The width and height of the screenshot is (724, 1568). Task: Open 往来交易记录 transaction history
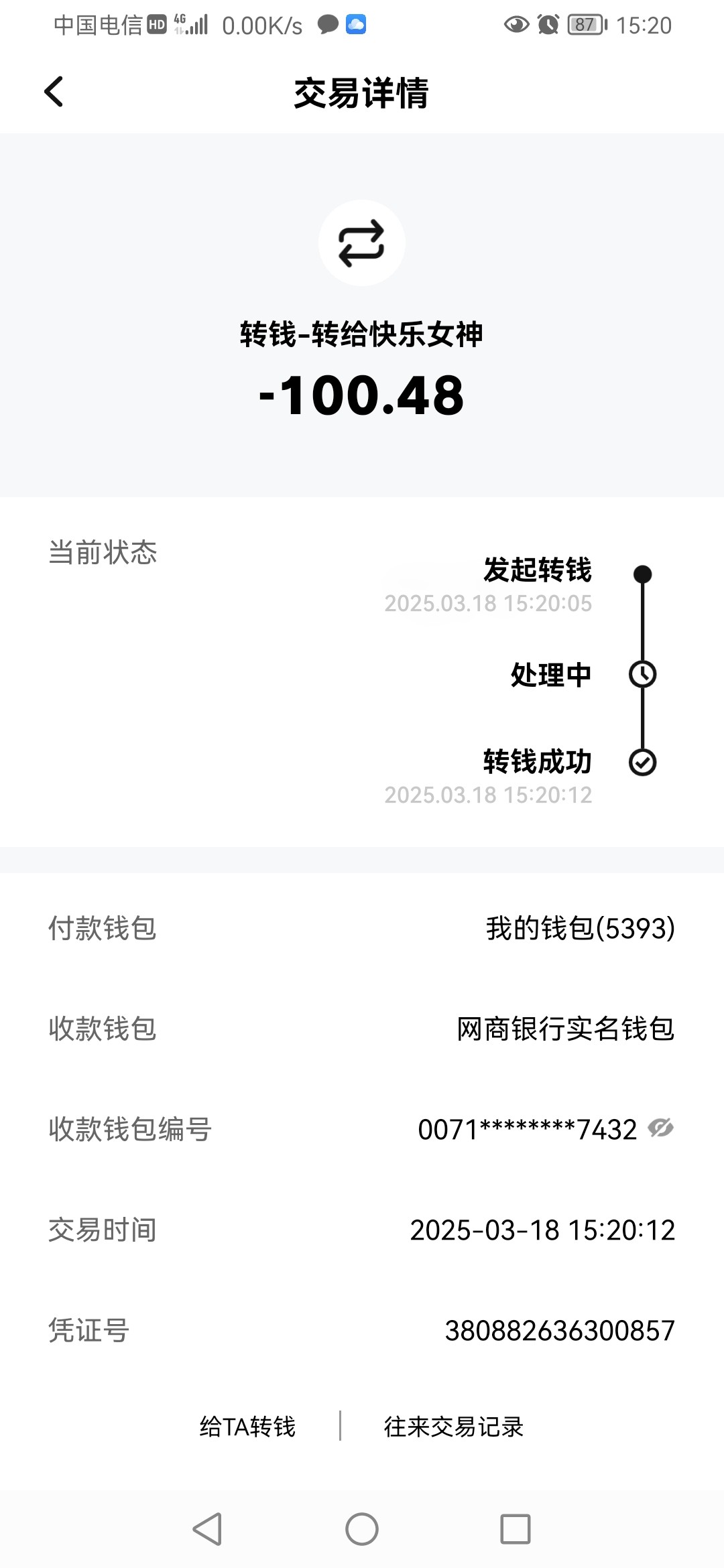click(x=453, y=1426)
